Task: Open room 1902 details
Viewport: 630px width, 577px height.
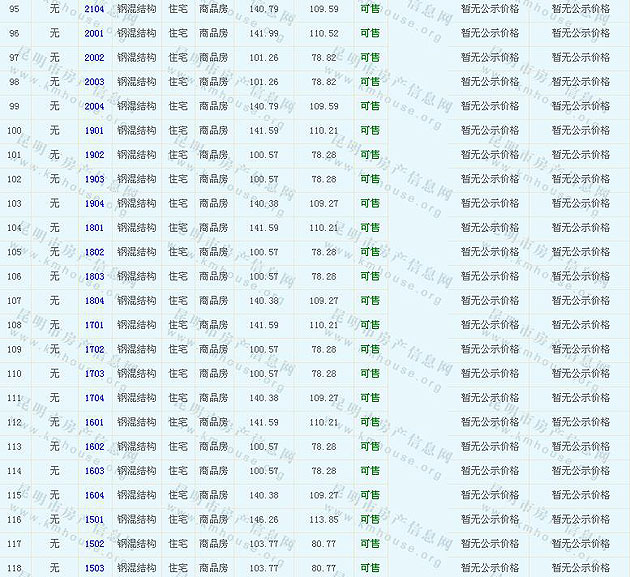Action: [94, 155]
